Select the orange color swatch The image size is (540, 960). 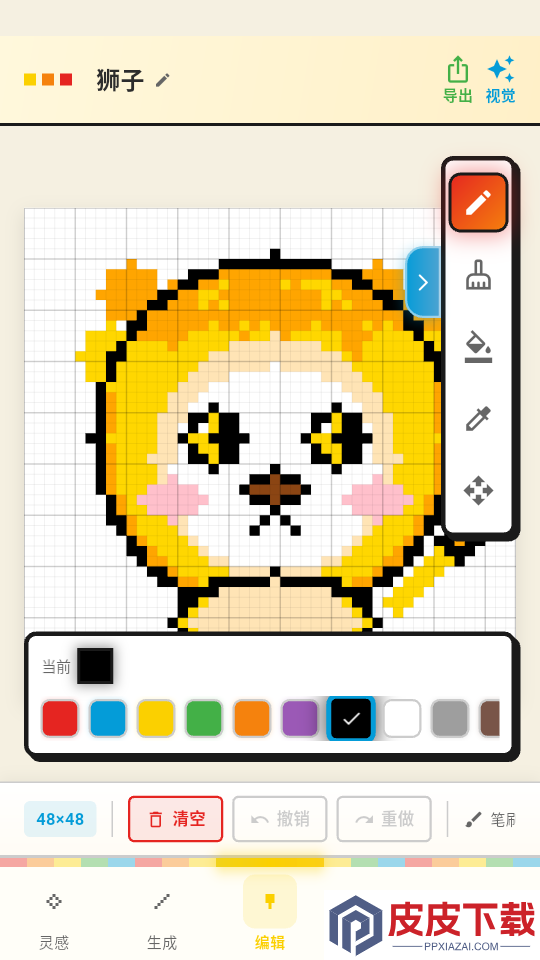coord(252,718)
